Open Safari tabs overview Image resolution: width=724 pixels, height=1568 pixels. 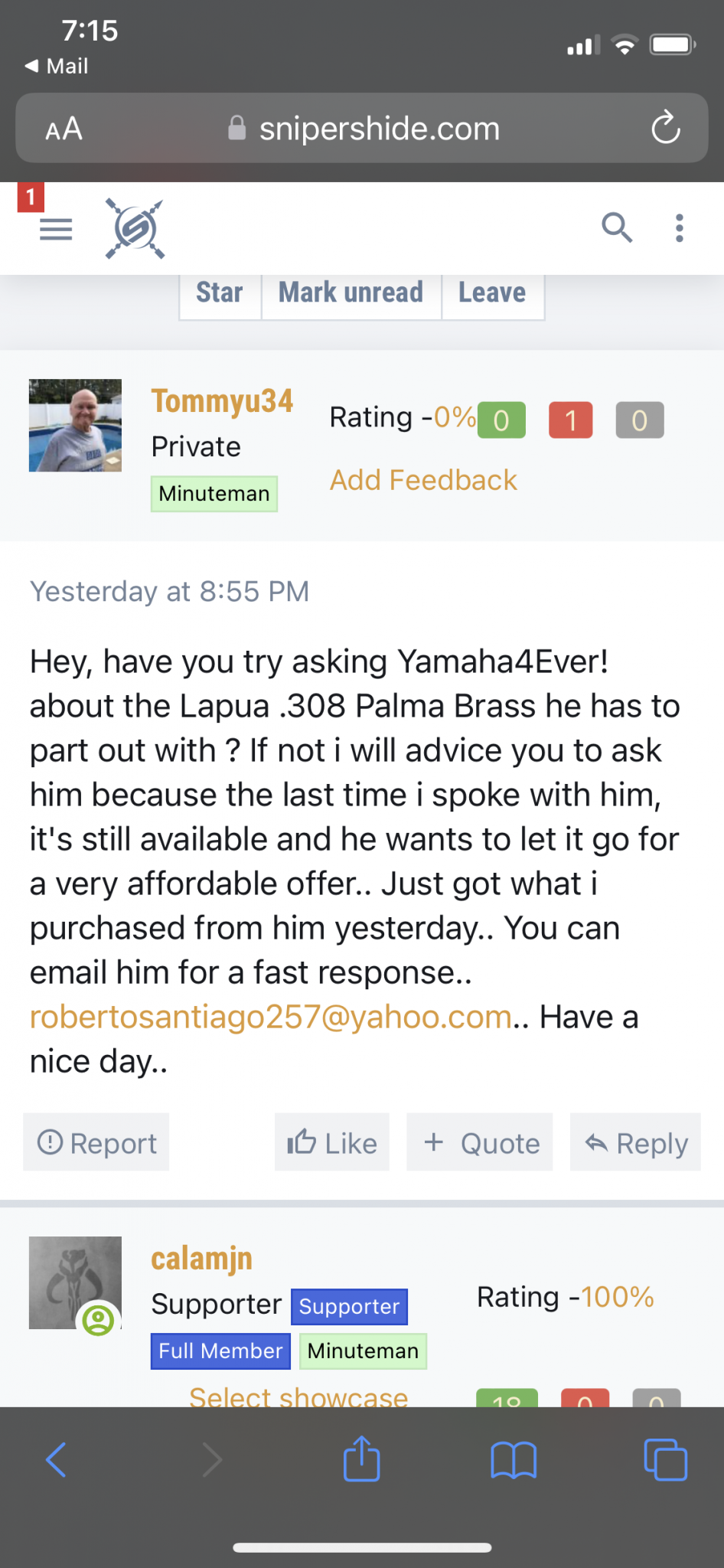(666, 1459)
